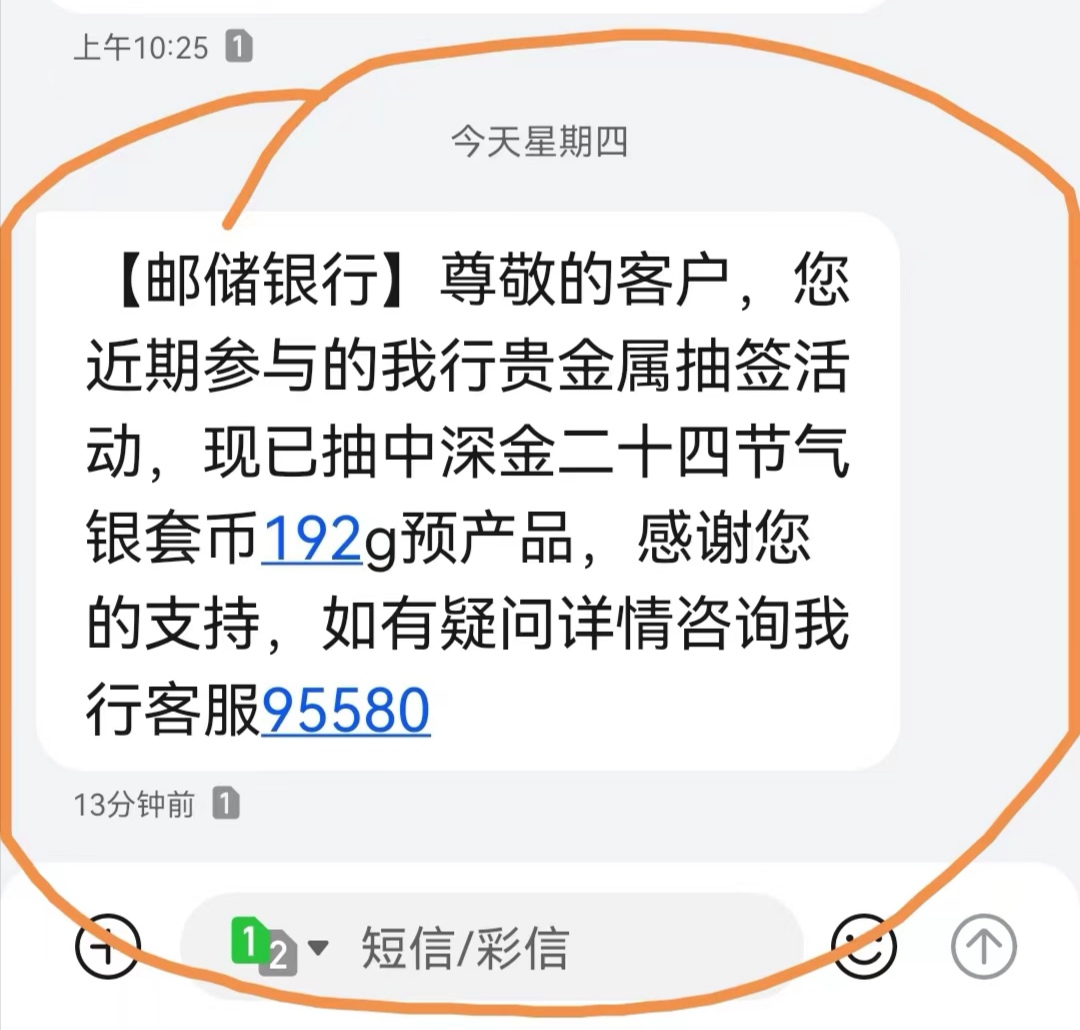The image size is (1080, 1030).
Task: Send the message with the arrow button
Action: pos(983,944)
